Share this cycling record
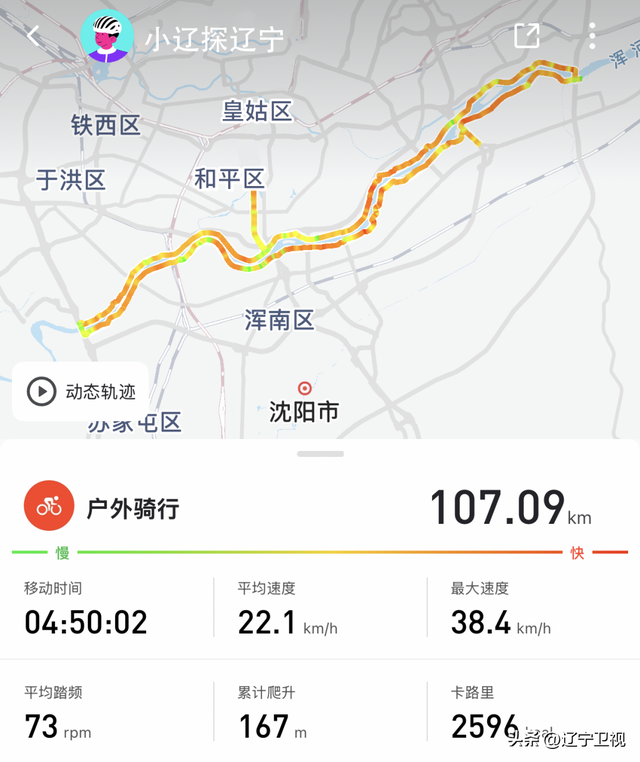Image resolution: width=640 pixels, height=762 pixels. pos(526,36)
